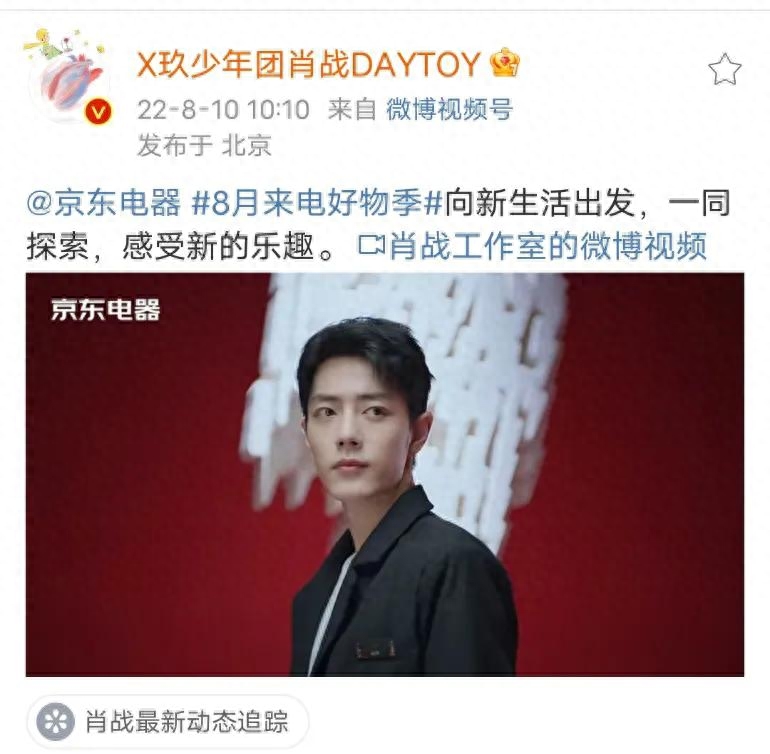Open hashtag #8月来电好物季#
Image resolution: width=770 pixels, height=754 pixels.
pos(315,204)
